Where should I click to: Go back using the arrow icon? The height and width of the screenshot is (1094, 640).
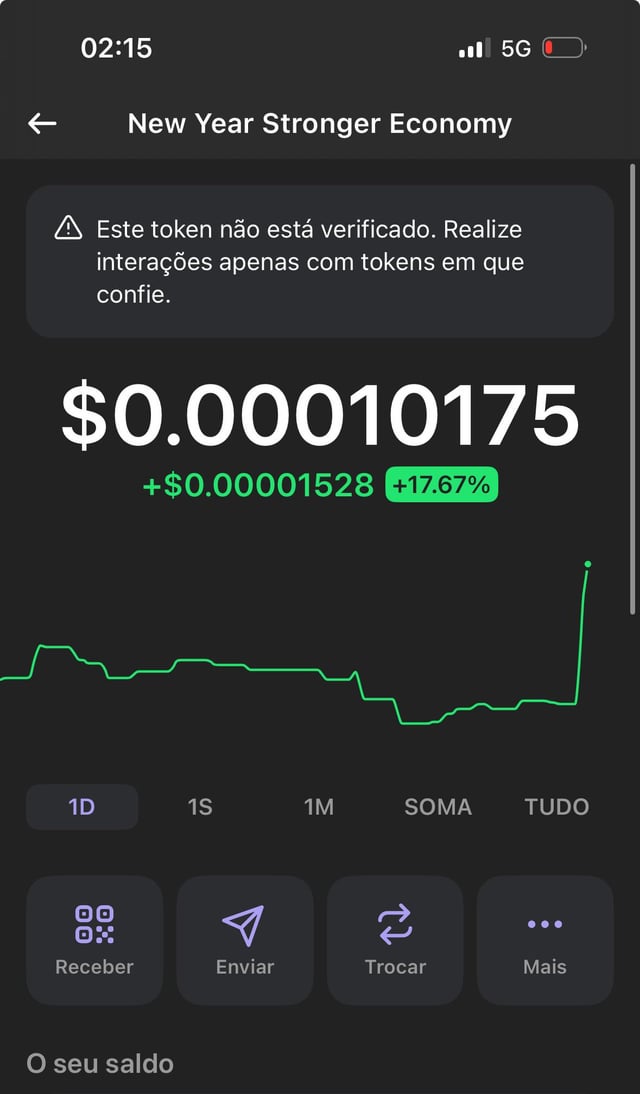(x=42, y=124)
